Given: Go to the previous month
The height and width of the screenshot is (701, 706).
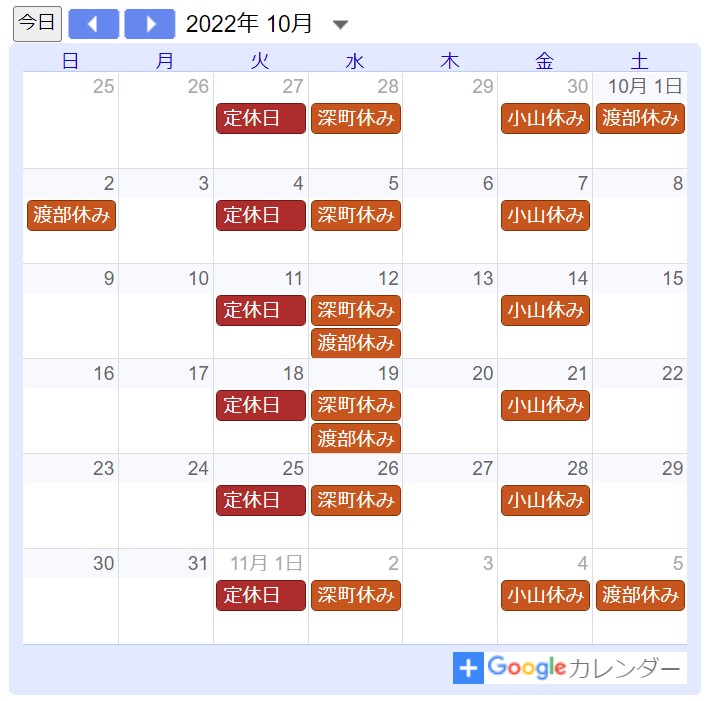Looking at the screenshot, I should [x=94, y=24].
